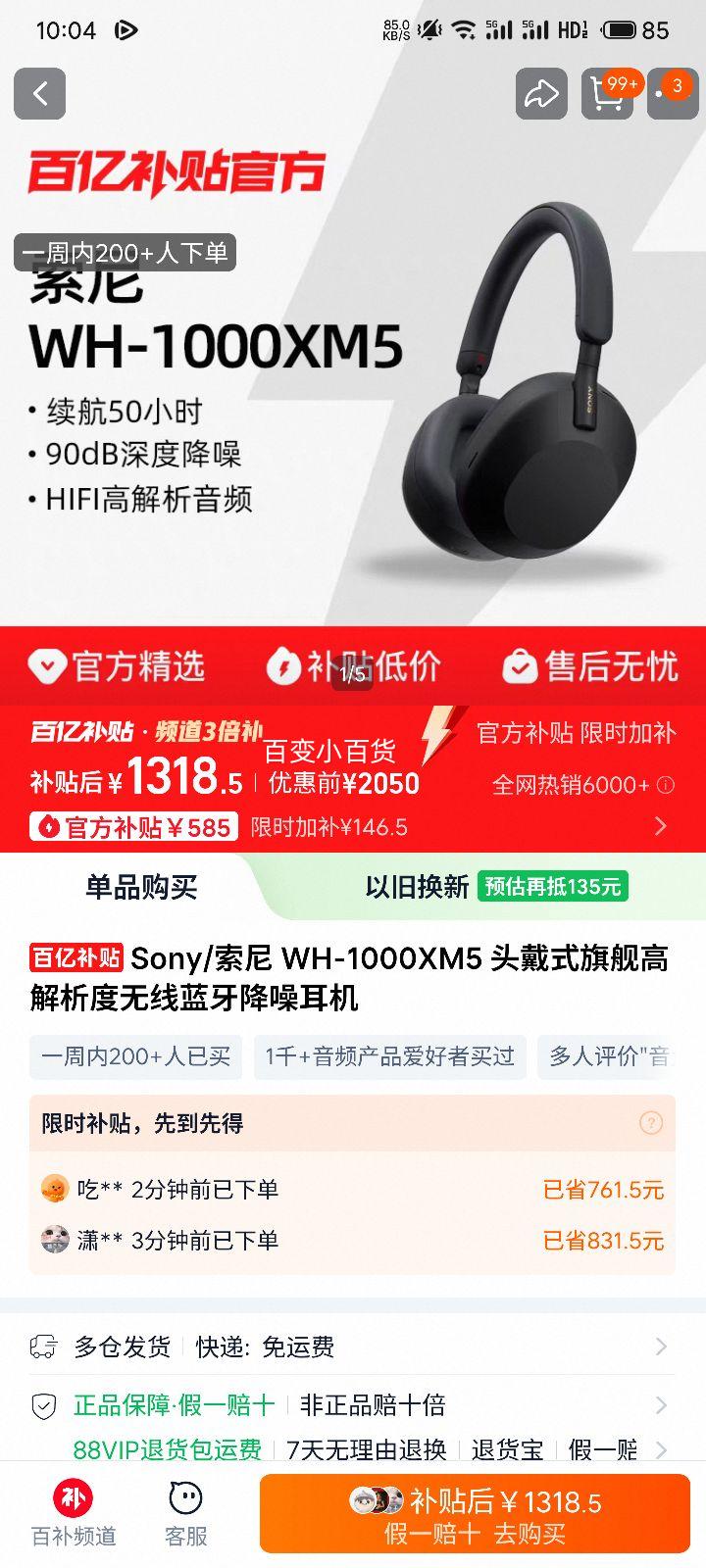Tap the 1/5 image carousel indicator
The width and height of the screenshot is (706, 1568).
coord(353,674)
